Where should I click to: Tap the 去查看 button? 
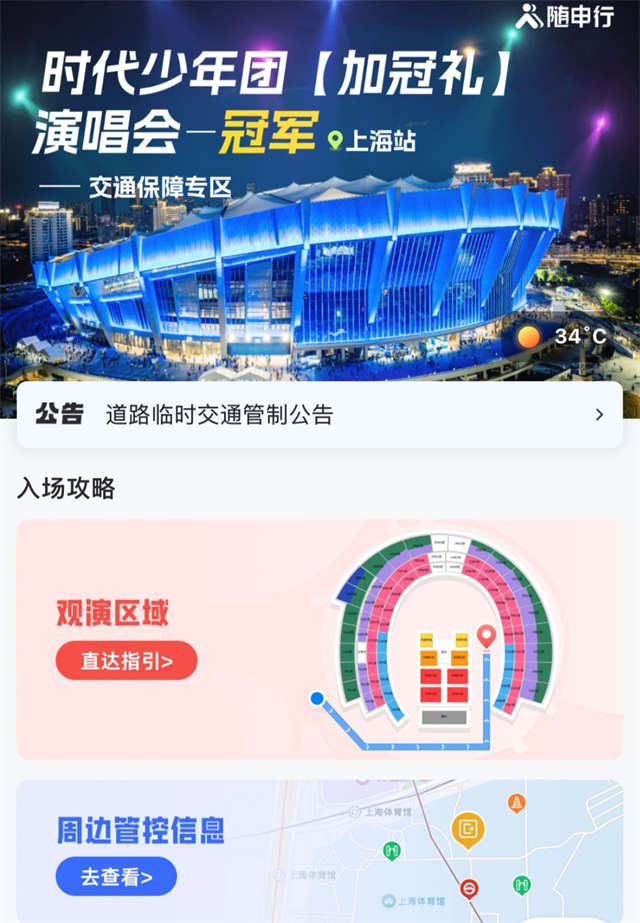point(116,877)
